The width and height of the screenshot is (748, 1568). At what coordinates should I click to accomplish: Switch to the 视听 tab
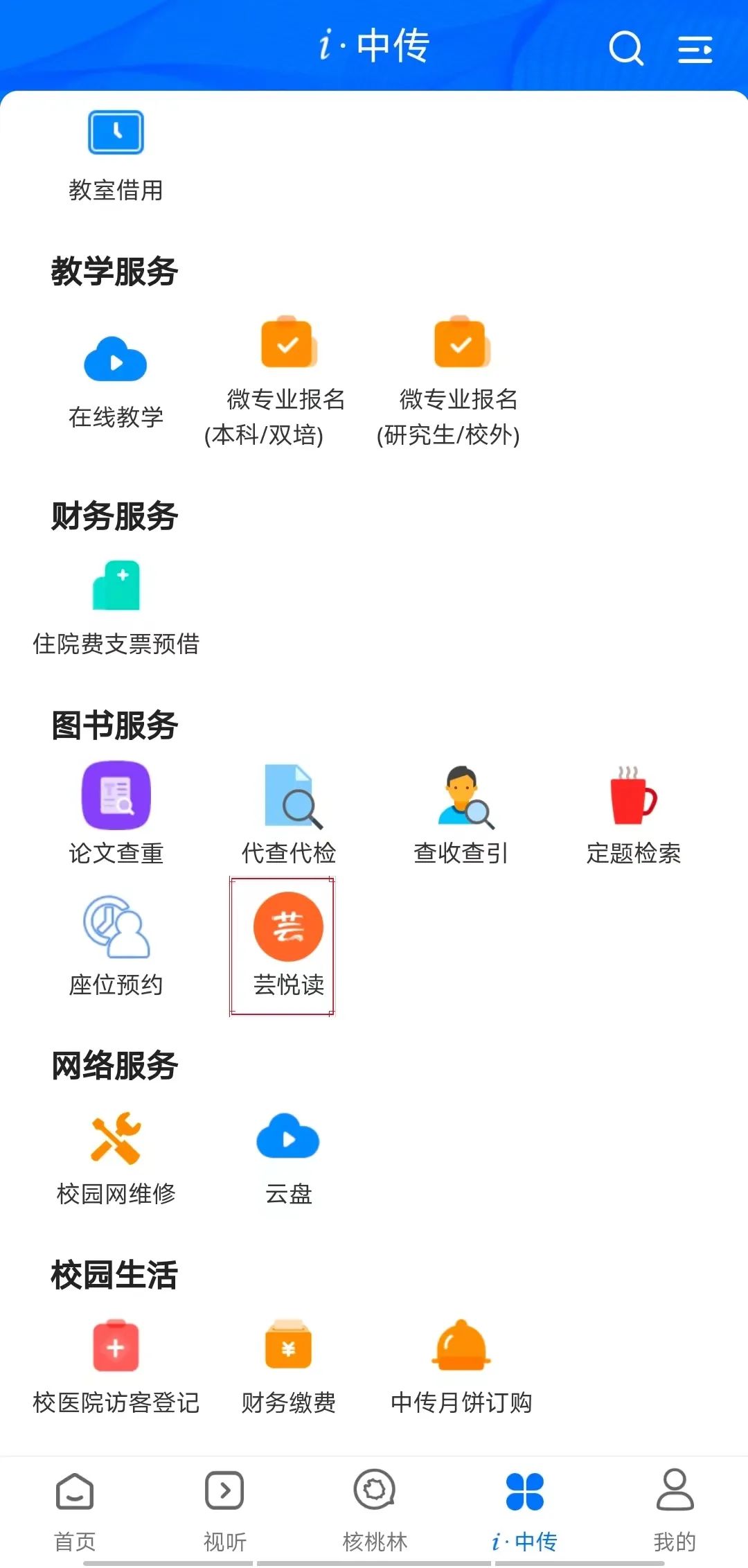click(x=224, y=1510)
